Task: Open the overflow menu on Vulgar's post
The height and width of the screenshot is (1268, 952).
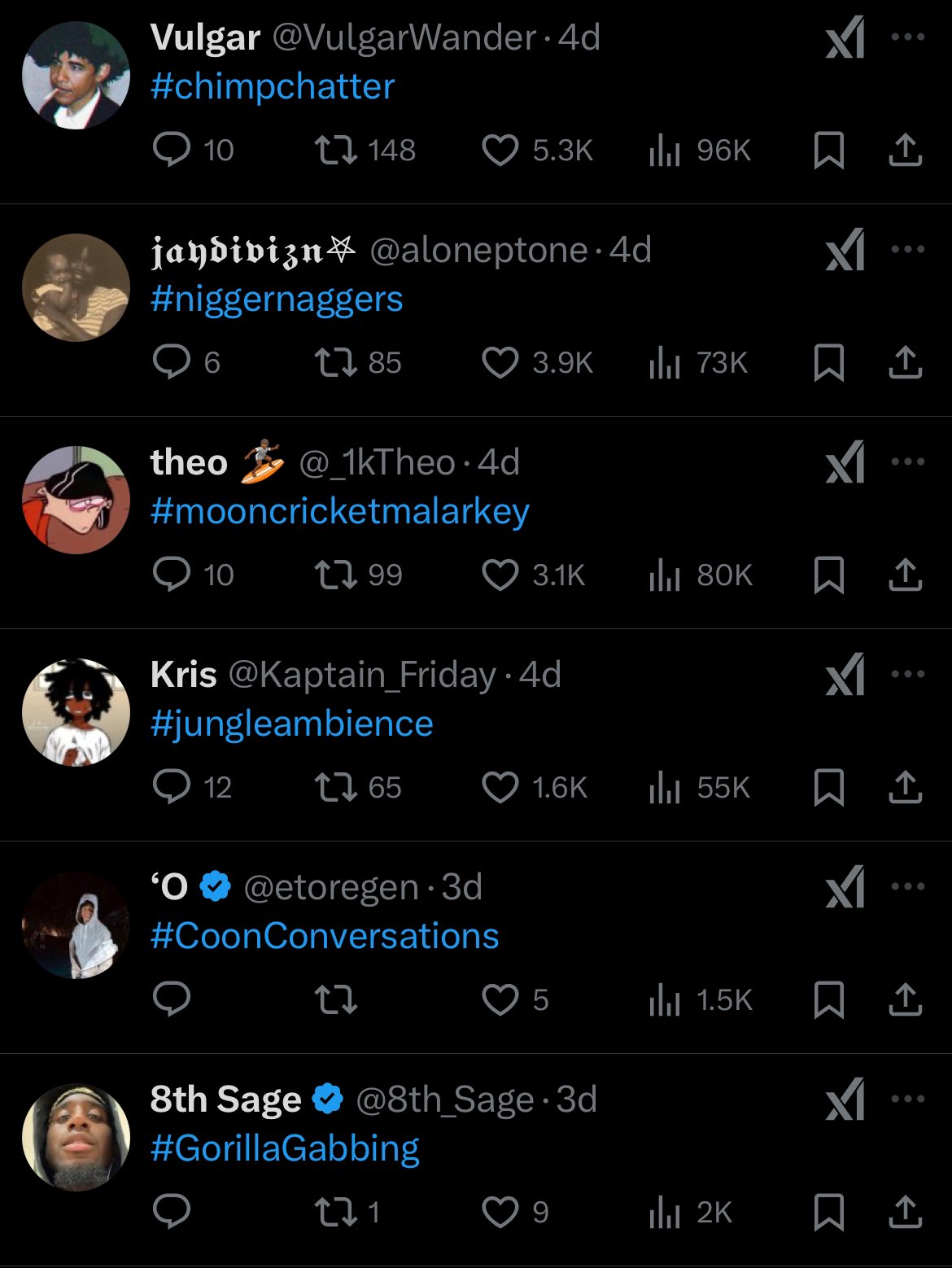Action: (x=907, y=37)
